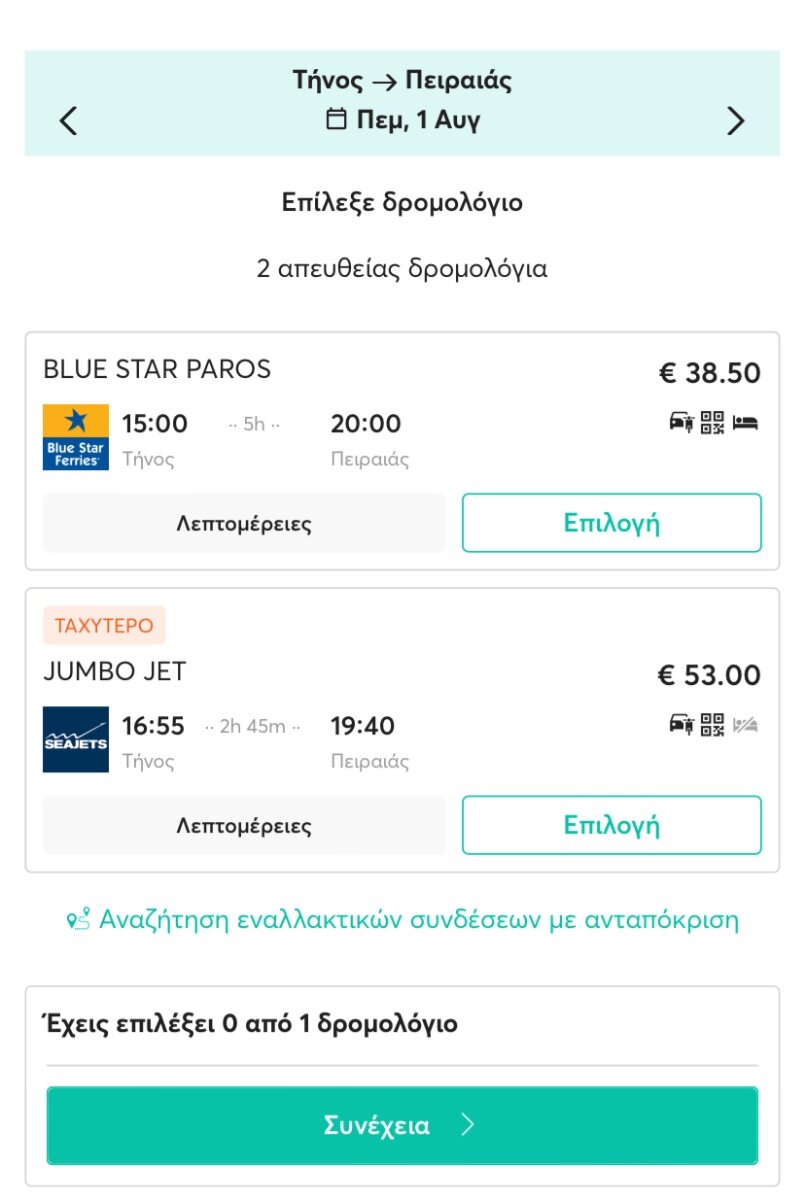Image resolution: width=805 pixels, height=1200 pixels.
Task: Open Λεπτομέρειες for JUMBO JET
Action: [x=244, y=826]
